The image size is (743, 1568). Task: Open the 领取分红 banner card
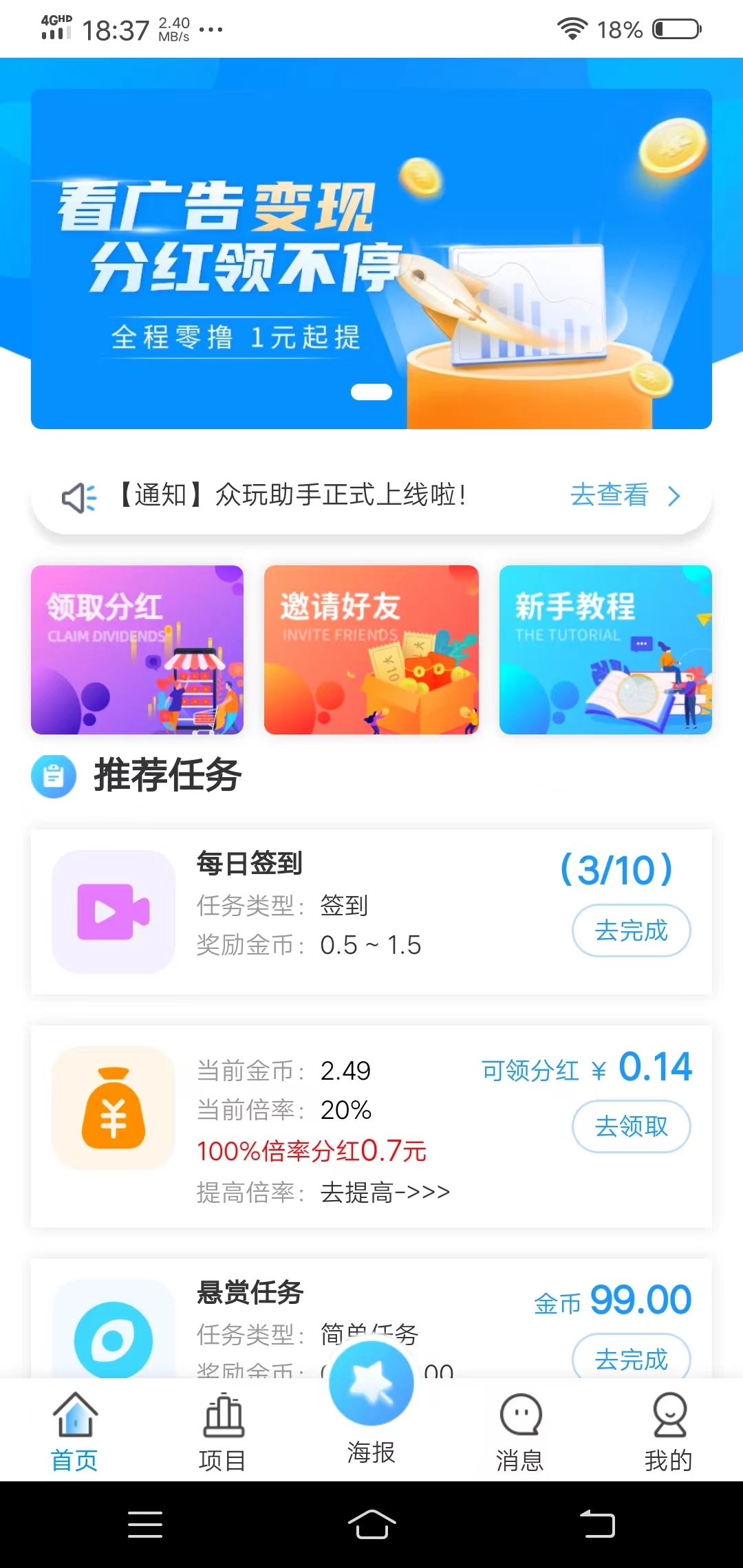click(x=136, y=649)
